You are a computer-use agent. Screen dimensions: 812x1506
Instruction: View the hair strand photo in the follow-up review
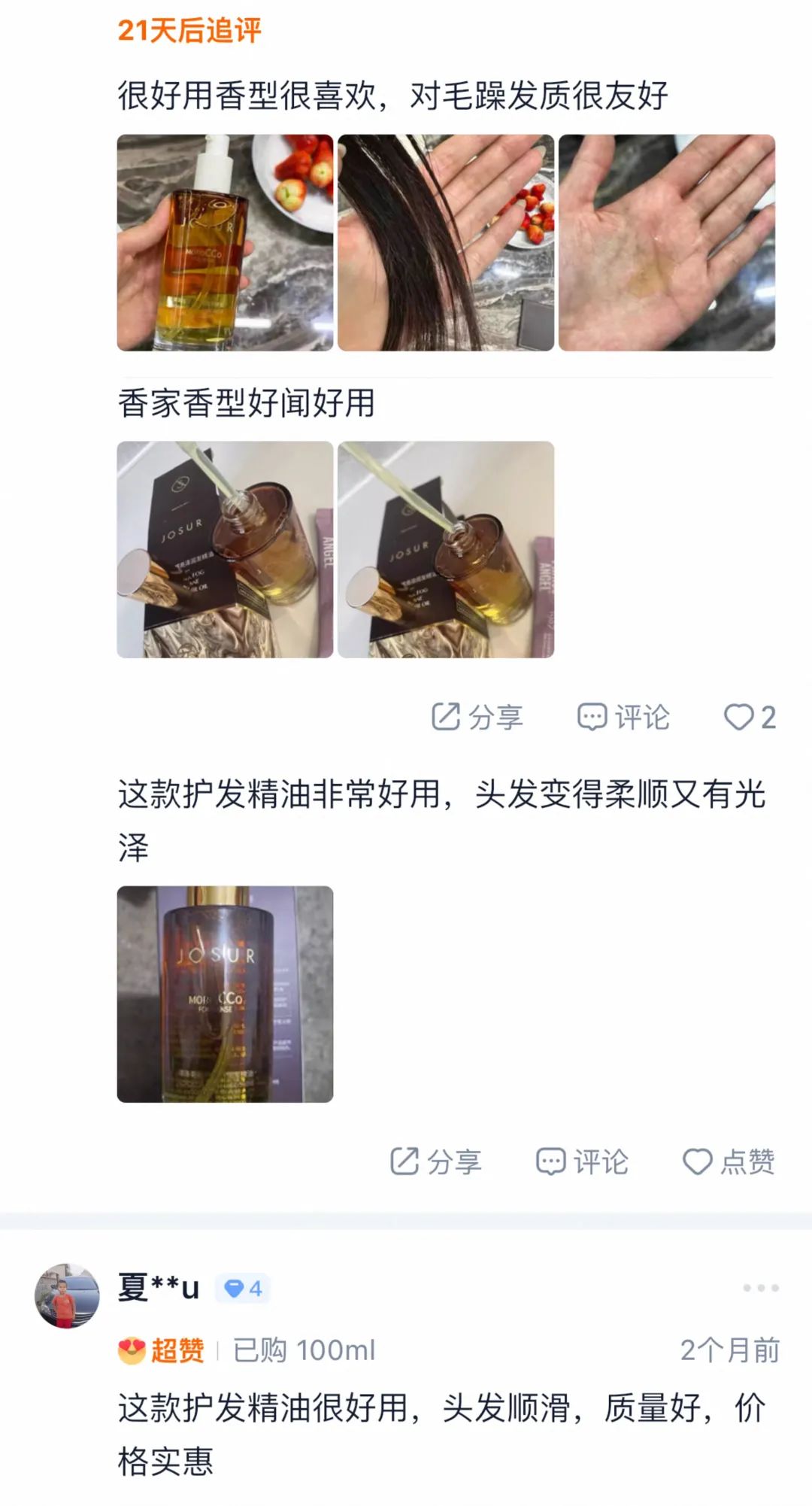(x=446, y=242)
